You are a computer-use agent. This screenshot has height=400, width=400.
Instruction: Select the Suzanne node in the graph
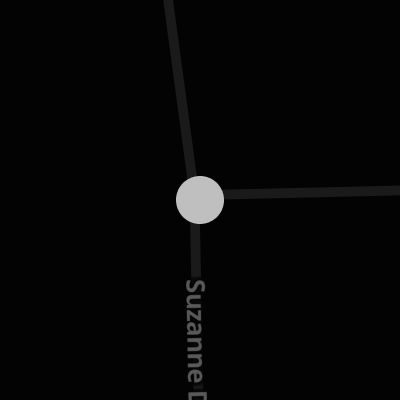click(200, 200)
